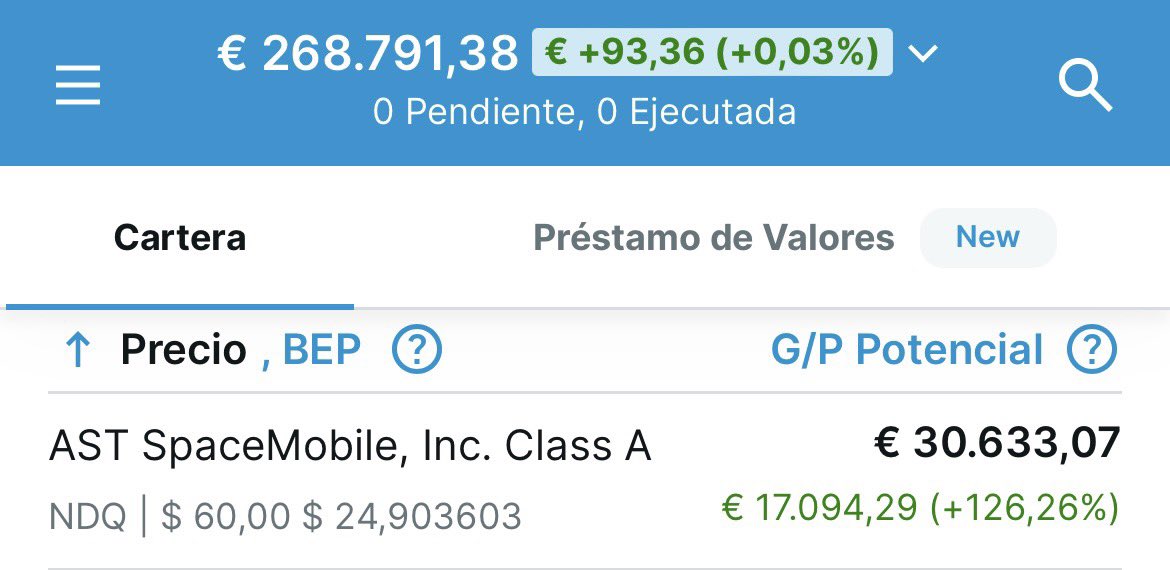The width and height of the screenshot is (1170, 570).
Task: Open the hamburger drawer menu
Action: click(x=78, y=84)
